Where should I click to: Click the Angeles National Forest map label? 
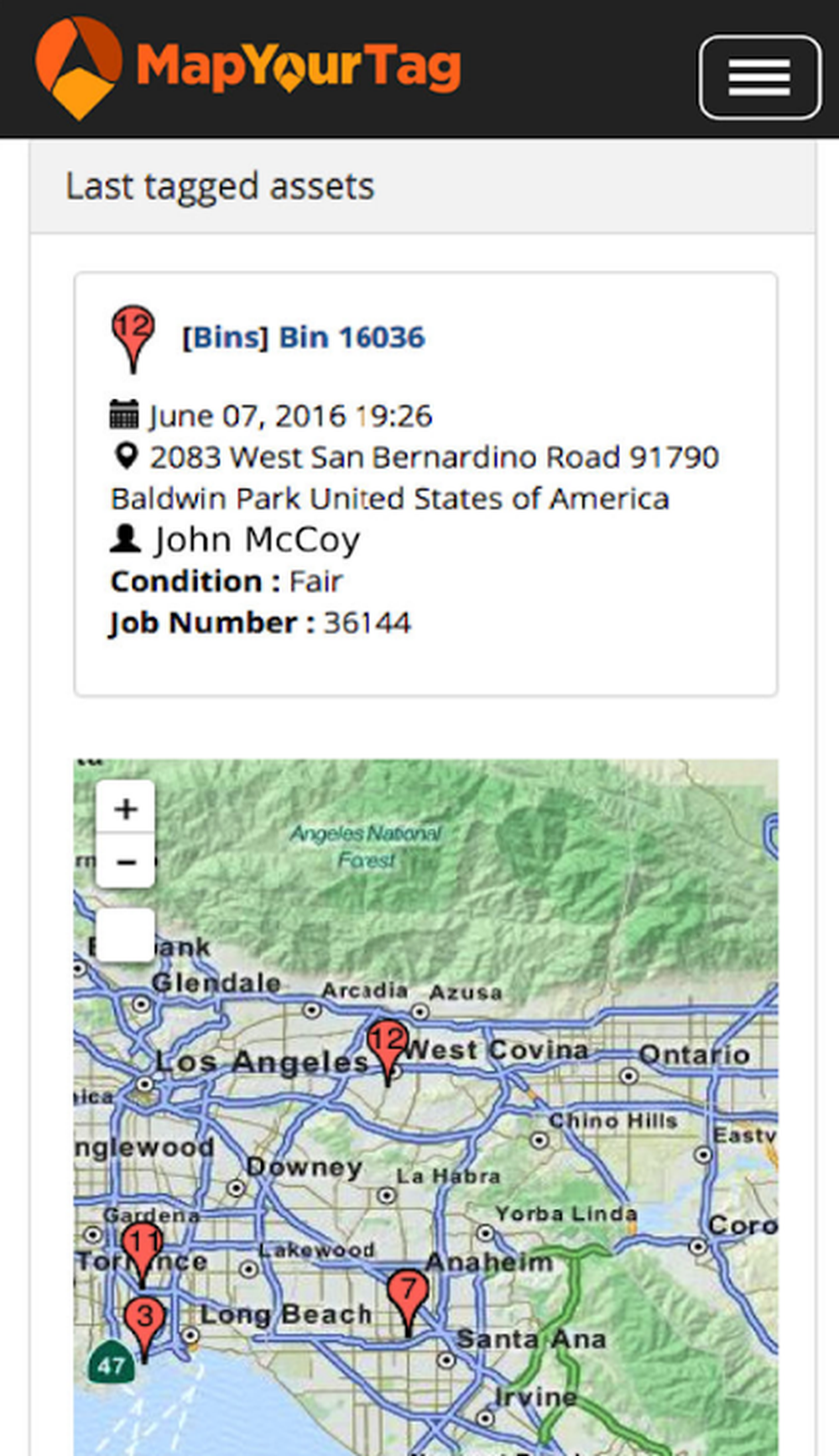[367, 845]
